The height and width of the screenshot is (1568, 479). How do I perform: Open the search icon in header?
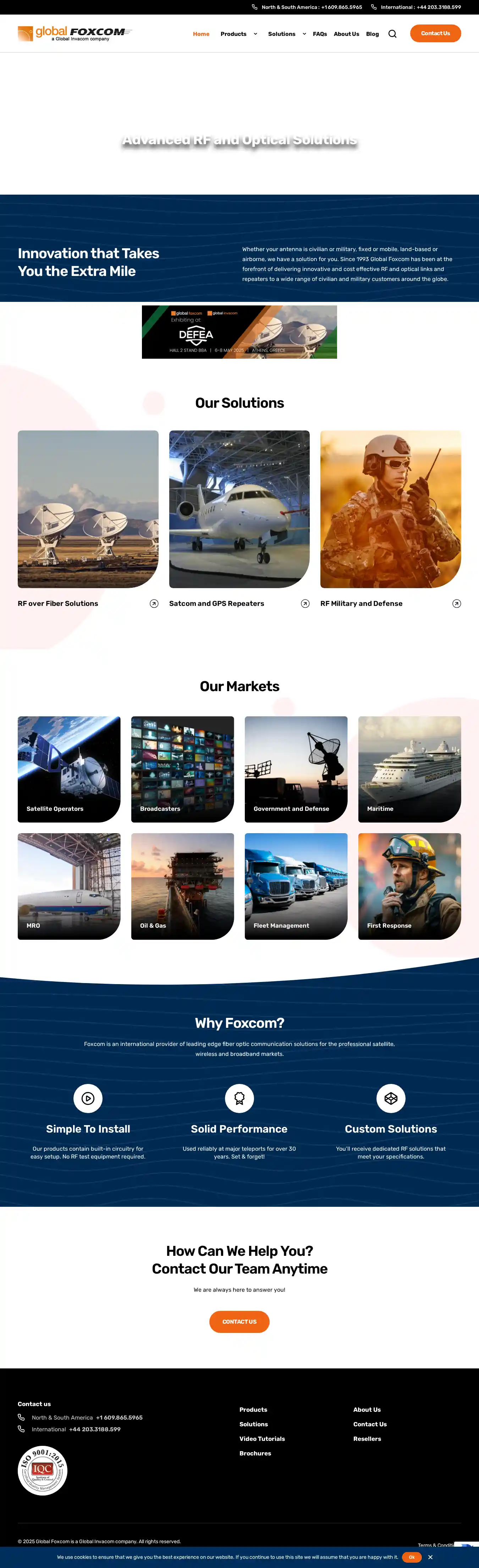click(392, 34)
